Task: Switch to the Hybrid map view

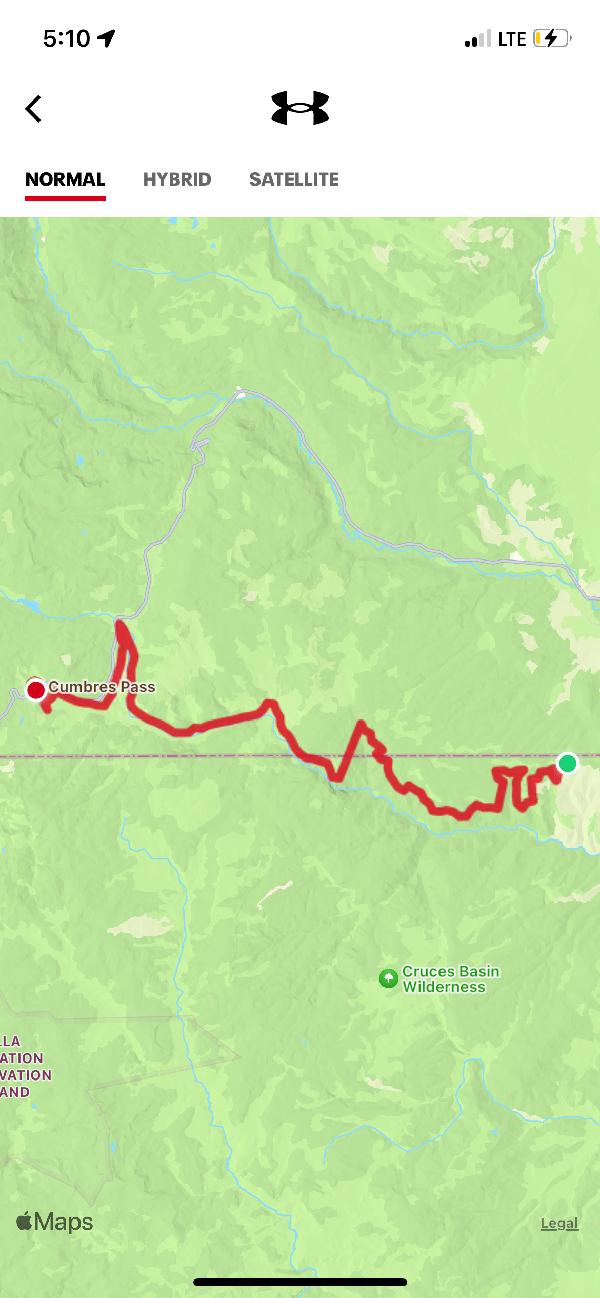Action: click(x=177, y=180)
